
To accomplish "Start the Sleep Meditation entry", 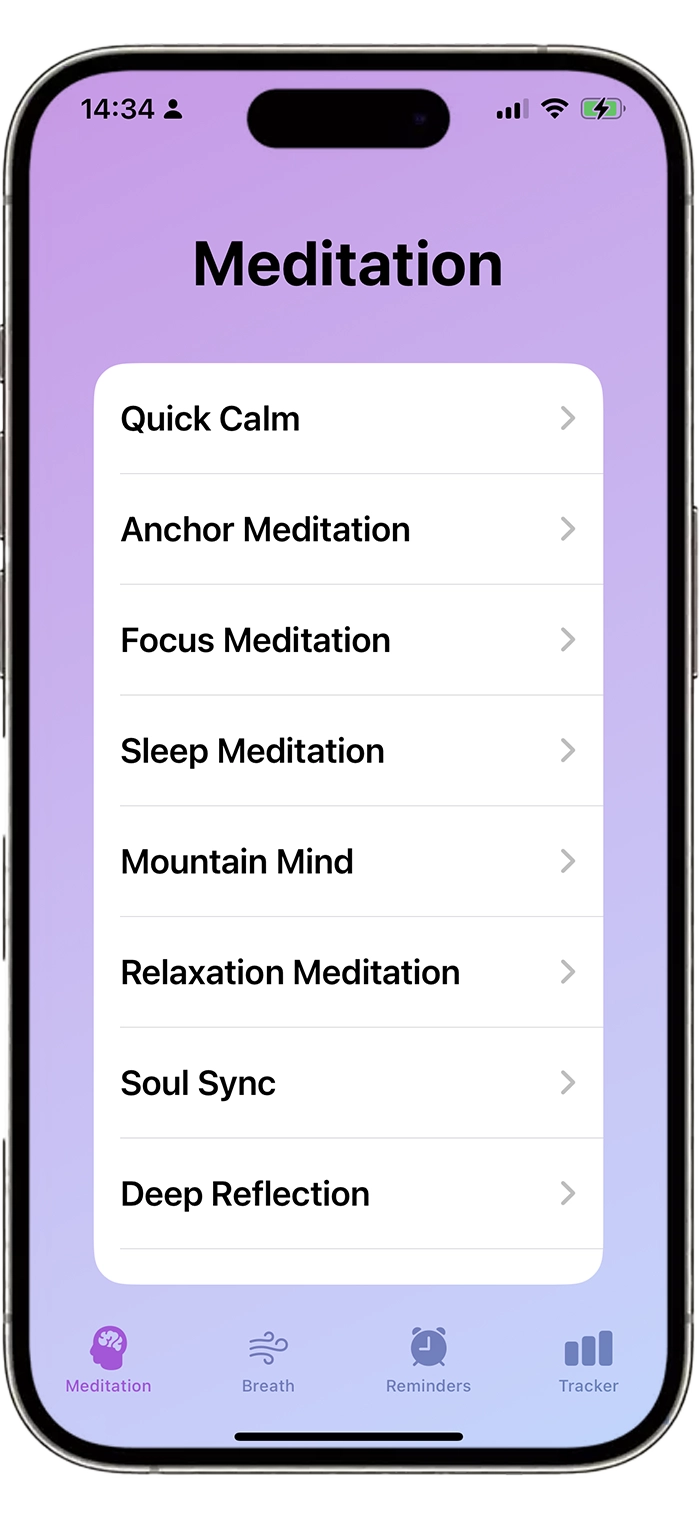I will (x=348, y=751).
